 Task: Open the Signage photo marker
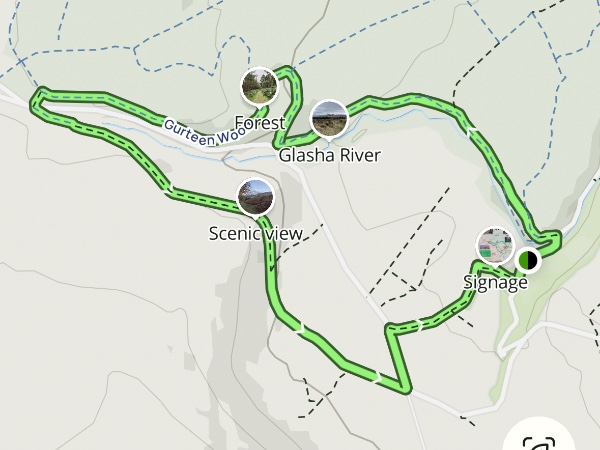(x=494, y=246)
